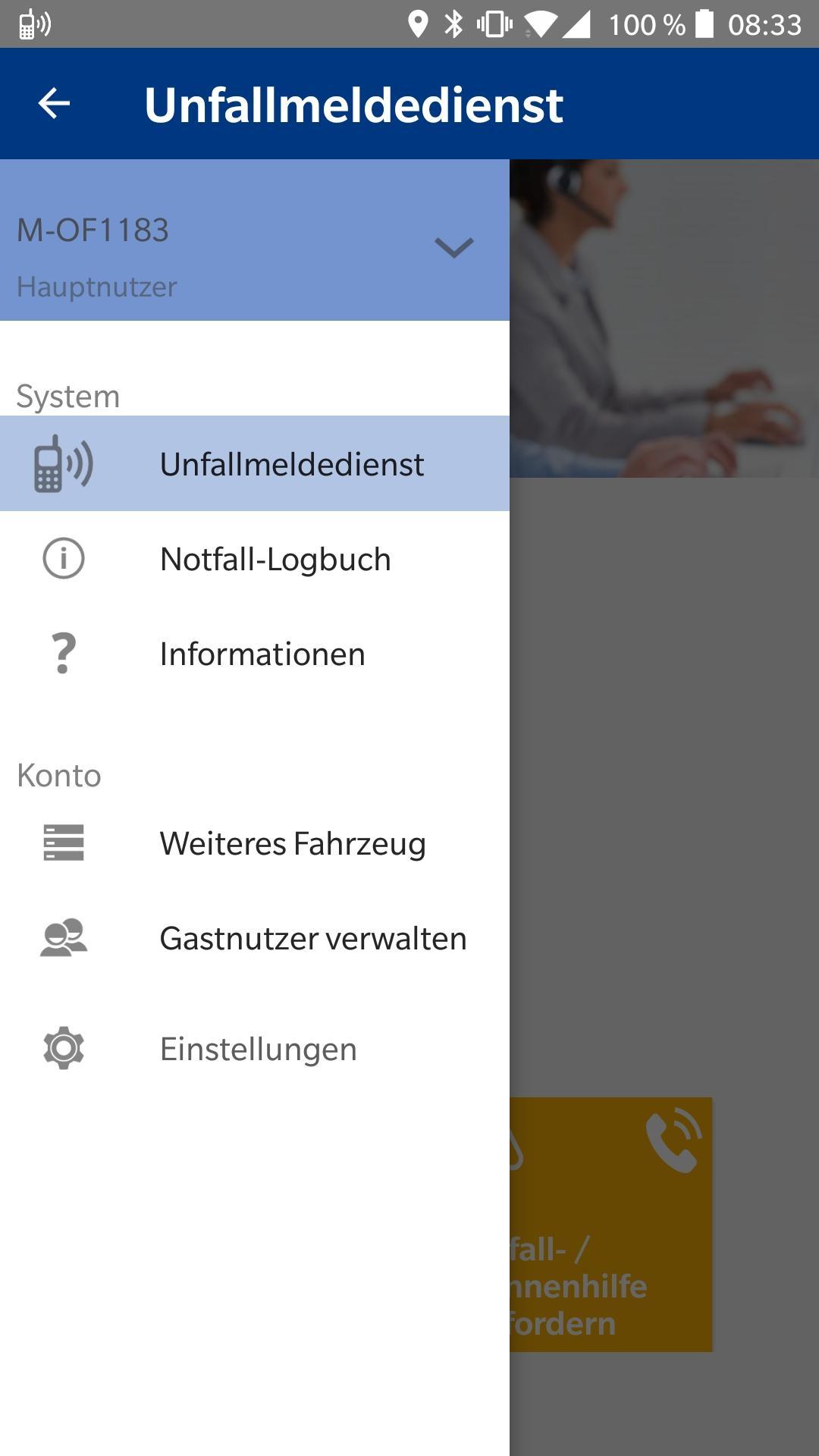Click the list icon beside Weiteres Fahrzeug
The width and height of the screenshot is (819, 1456).
[64, 842]
